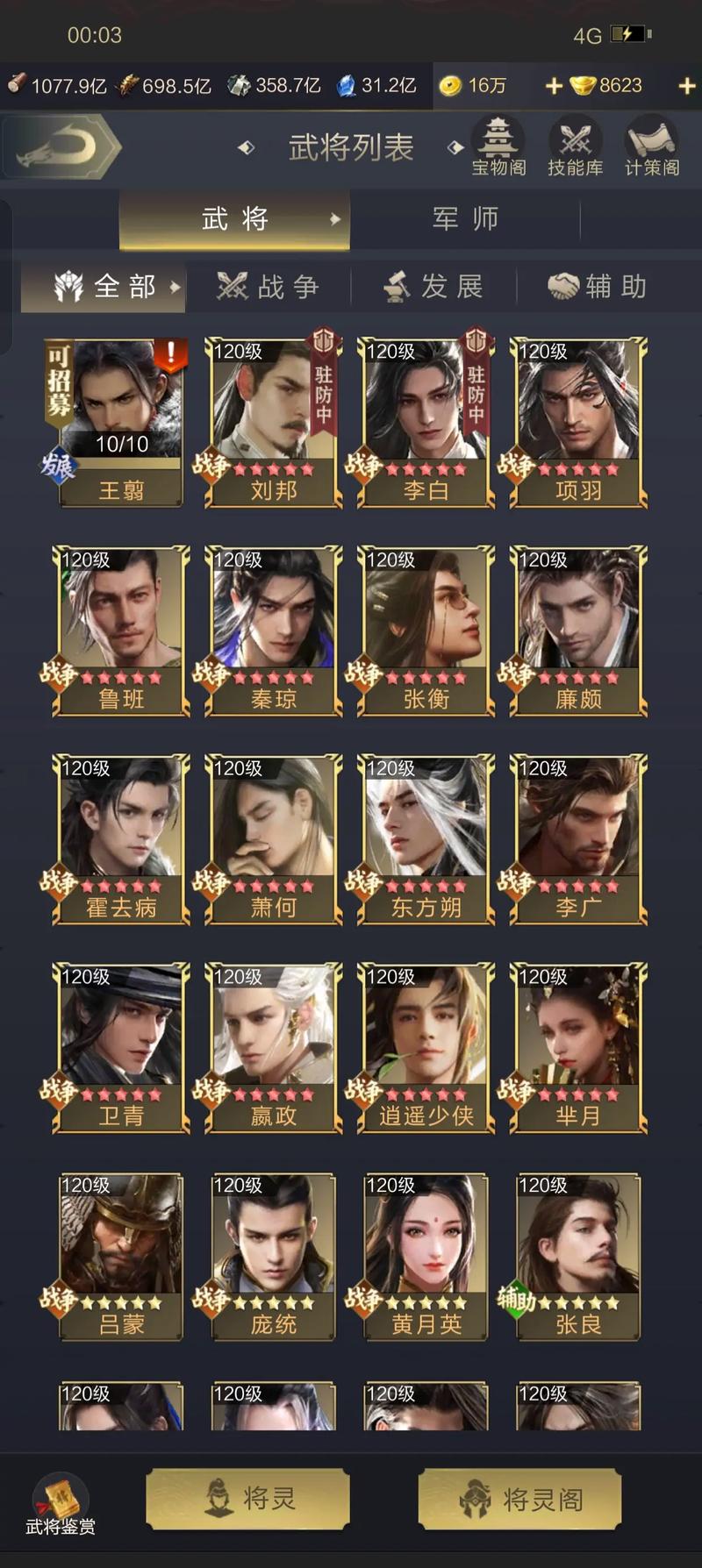Select the 武将 tab

tap(234, 218)
